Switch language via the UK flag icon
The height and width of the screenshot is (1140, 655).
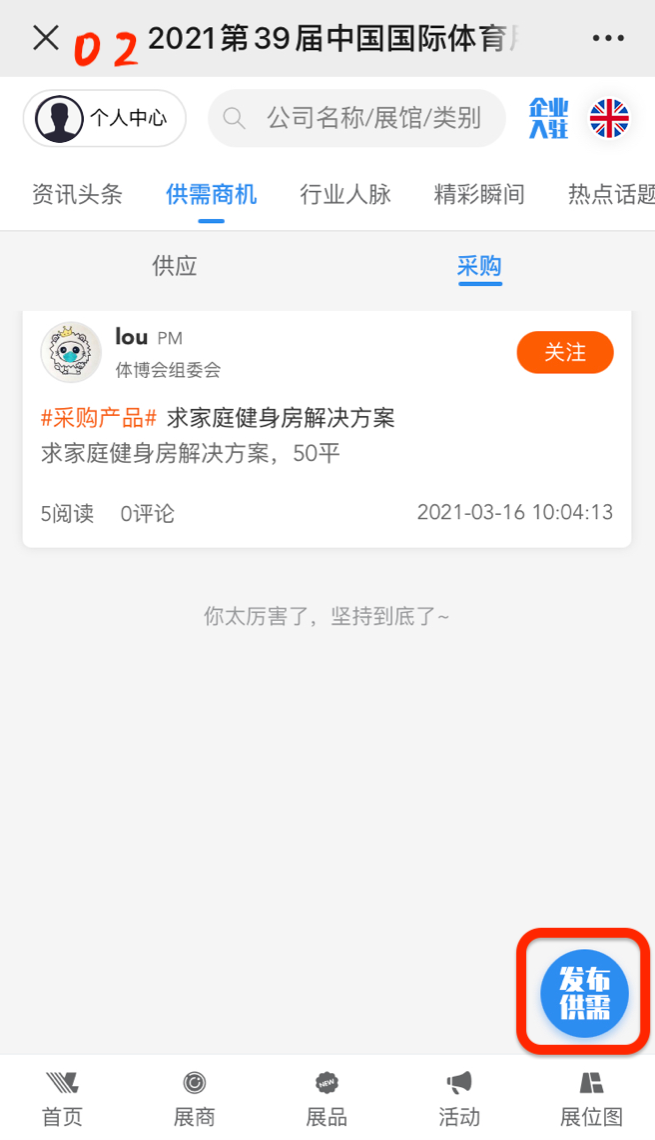tap(609, 118)
